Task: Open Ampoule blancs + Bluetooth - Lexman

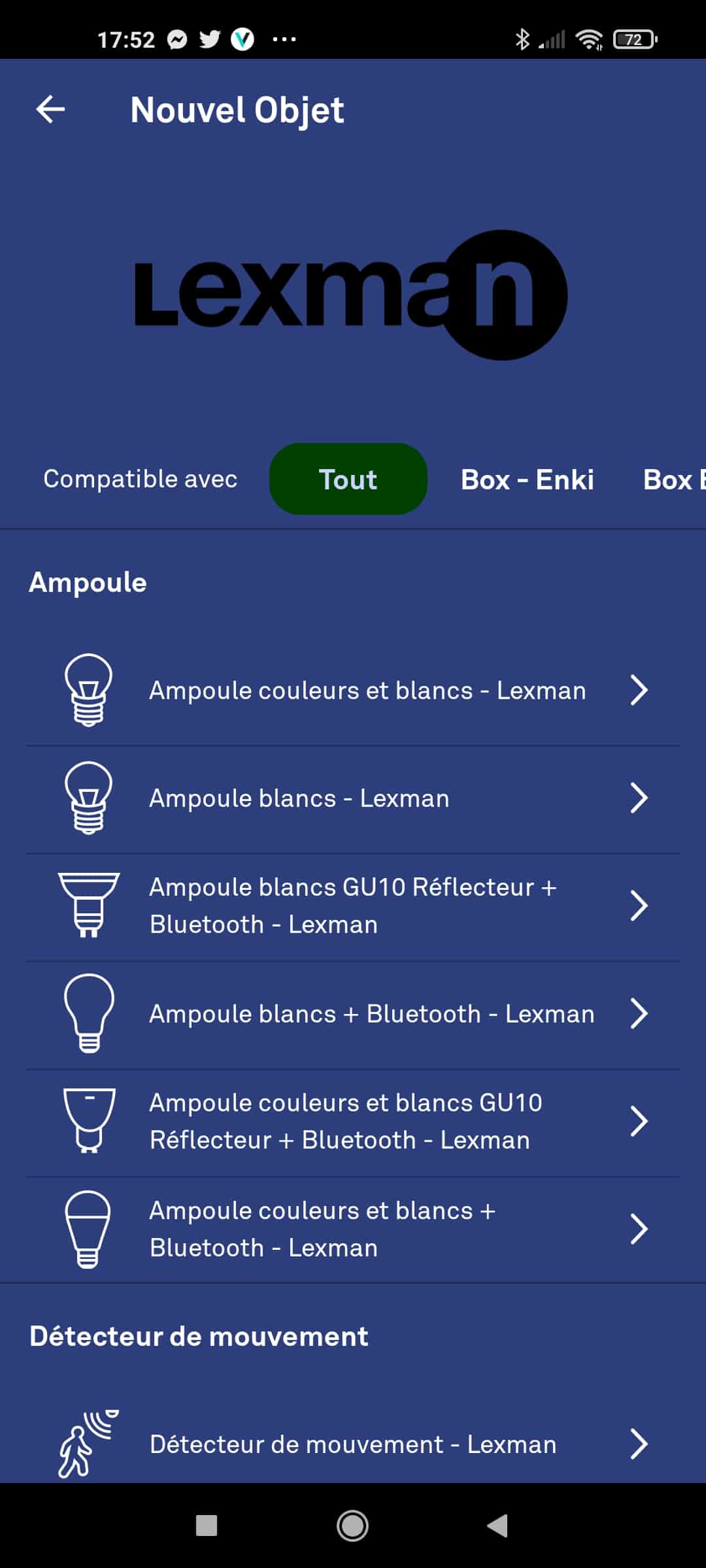Action: coord(353,1014)
